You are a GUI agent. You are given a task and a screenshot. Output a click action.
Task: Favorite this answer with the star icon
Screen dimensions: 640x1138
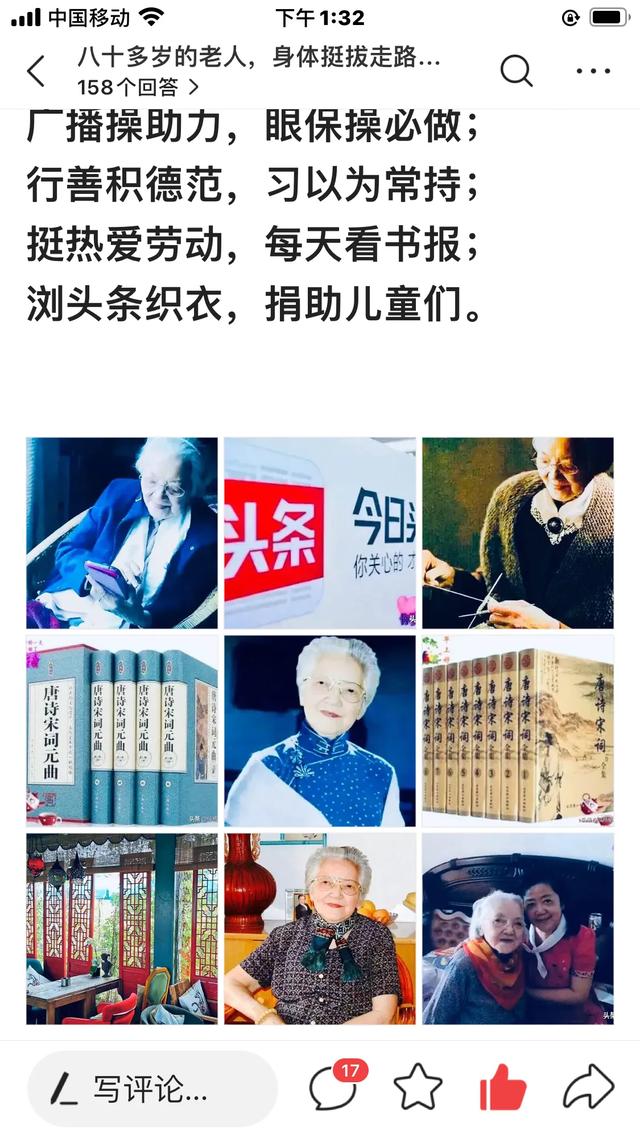(417, 1087)
